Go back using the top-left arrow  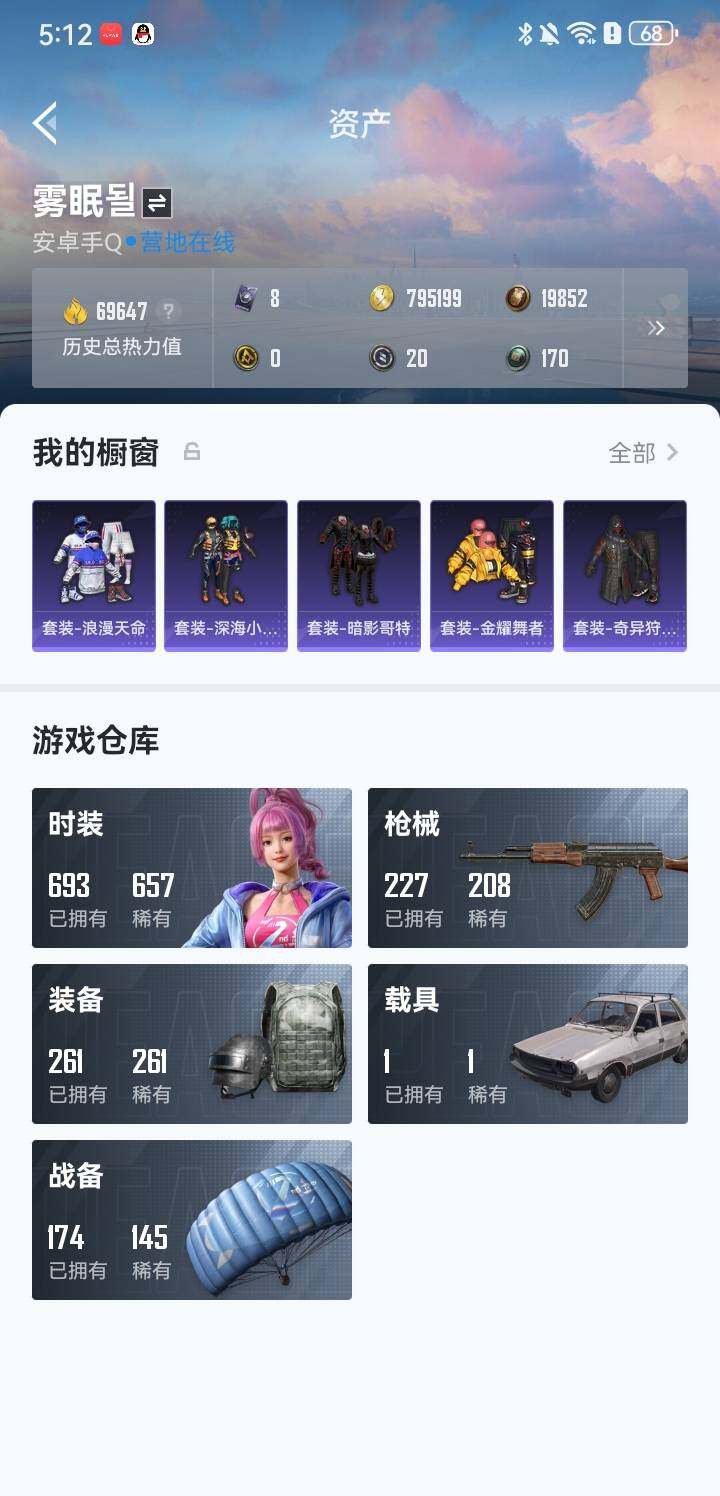point(45,123)
